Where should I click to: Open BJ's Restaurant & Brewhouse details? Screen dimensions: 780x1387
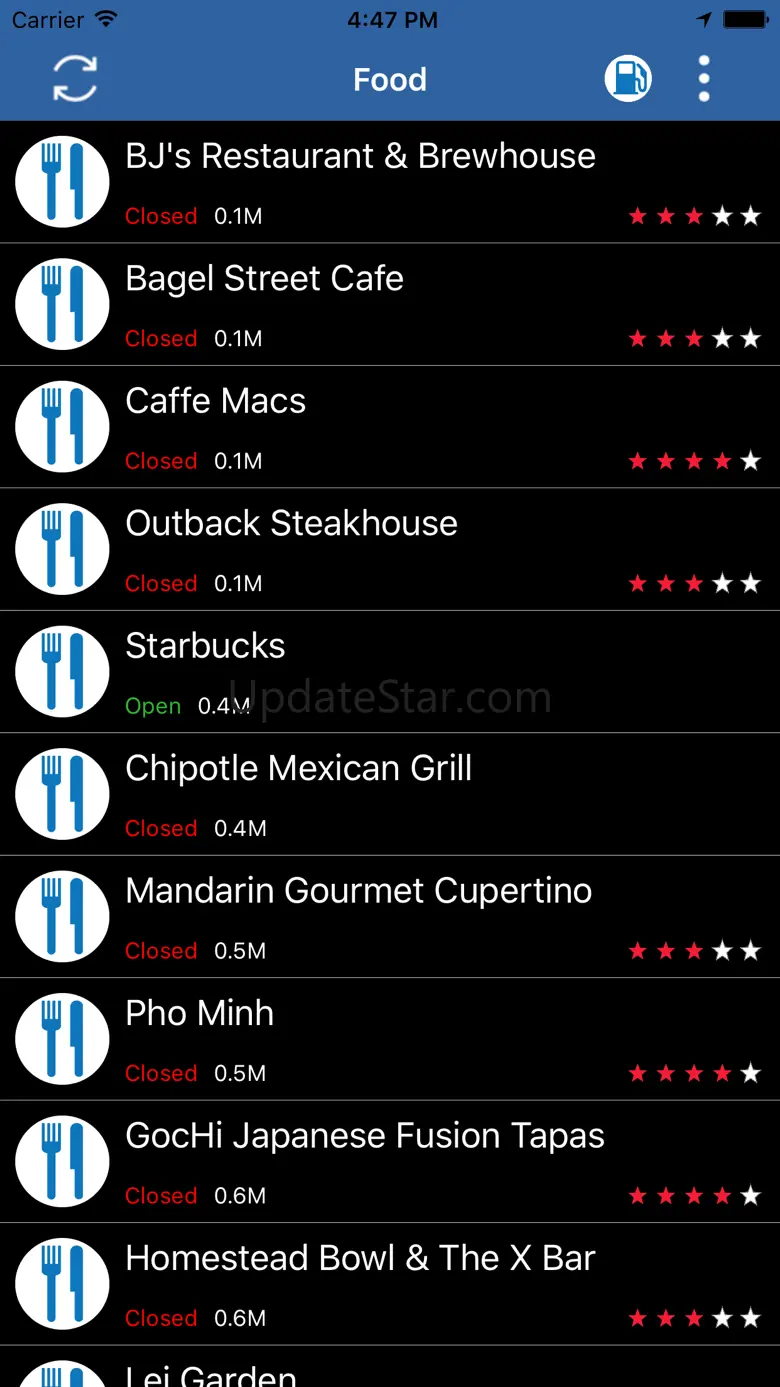(390, 182)
